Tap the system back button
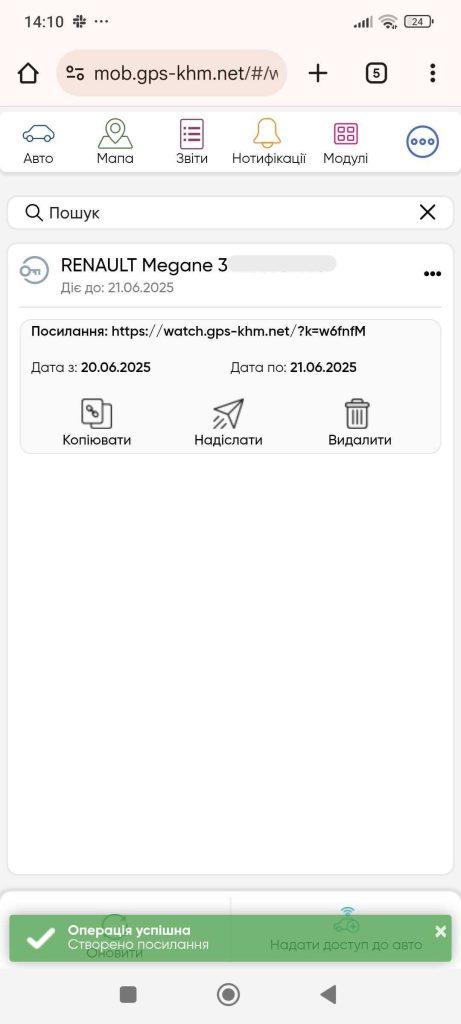The width and height of the screenshot is (461, 1024). (328, 995)
